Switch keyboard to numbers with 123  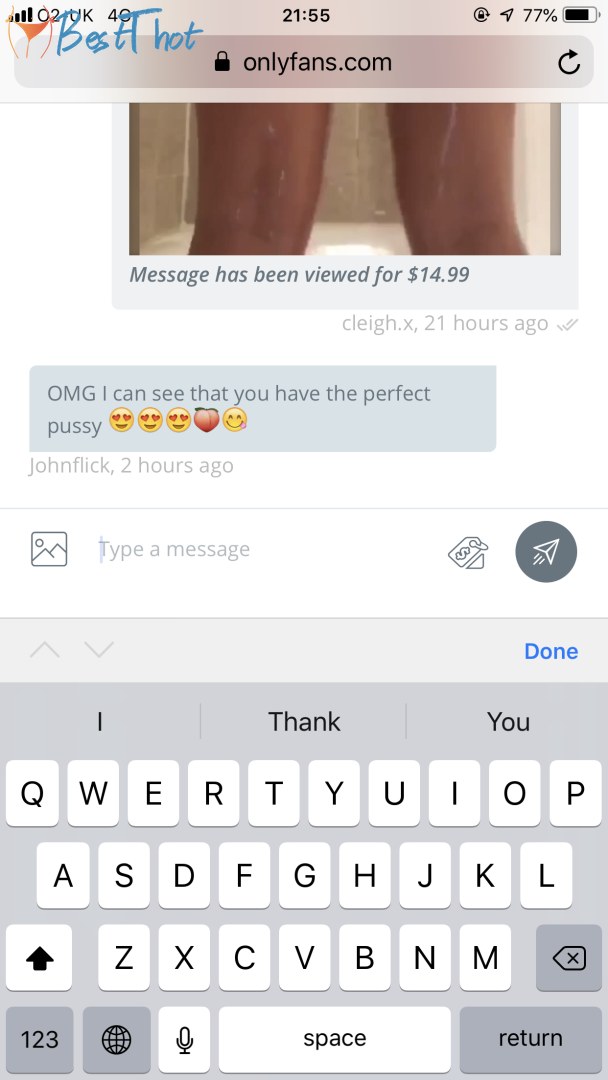40,1040
